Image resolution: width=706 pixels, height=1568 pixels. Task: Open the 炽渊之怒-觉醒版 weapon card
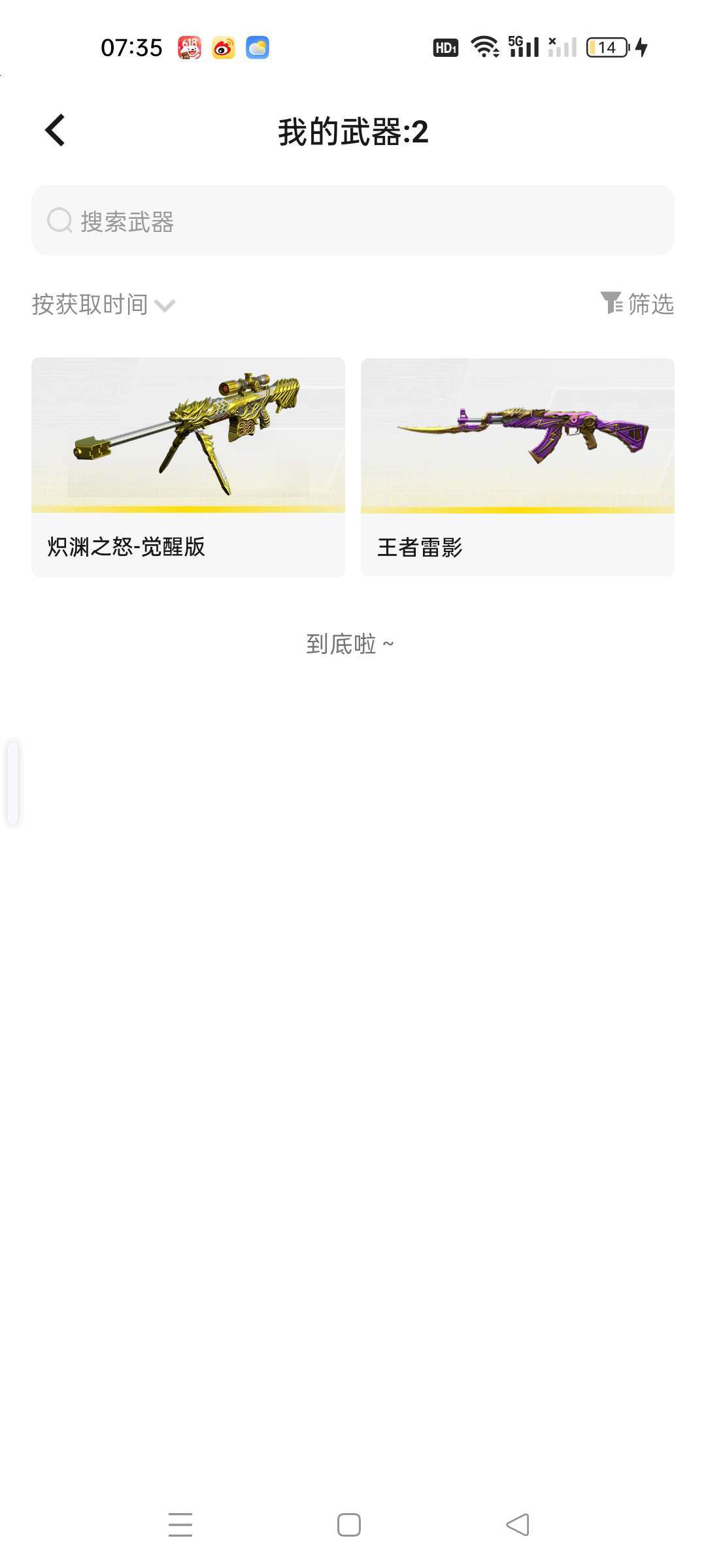[188, 466]
